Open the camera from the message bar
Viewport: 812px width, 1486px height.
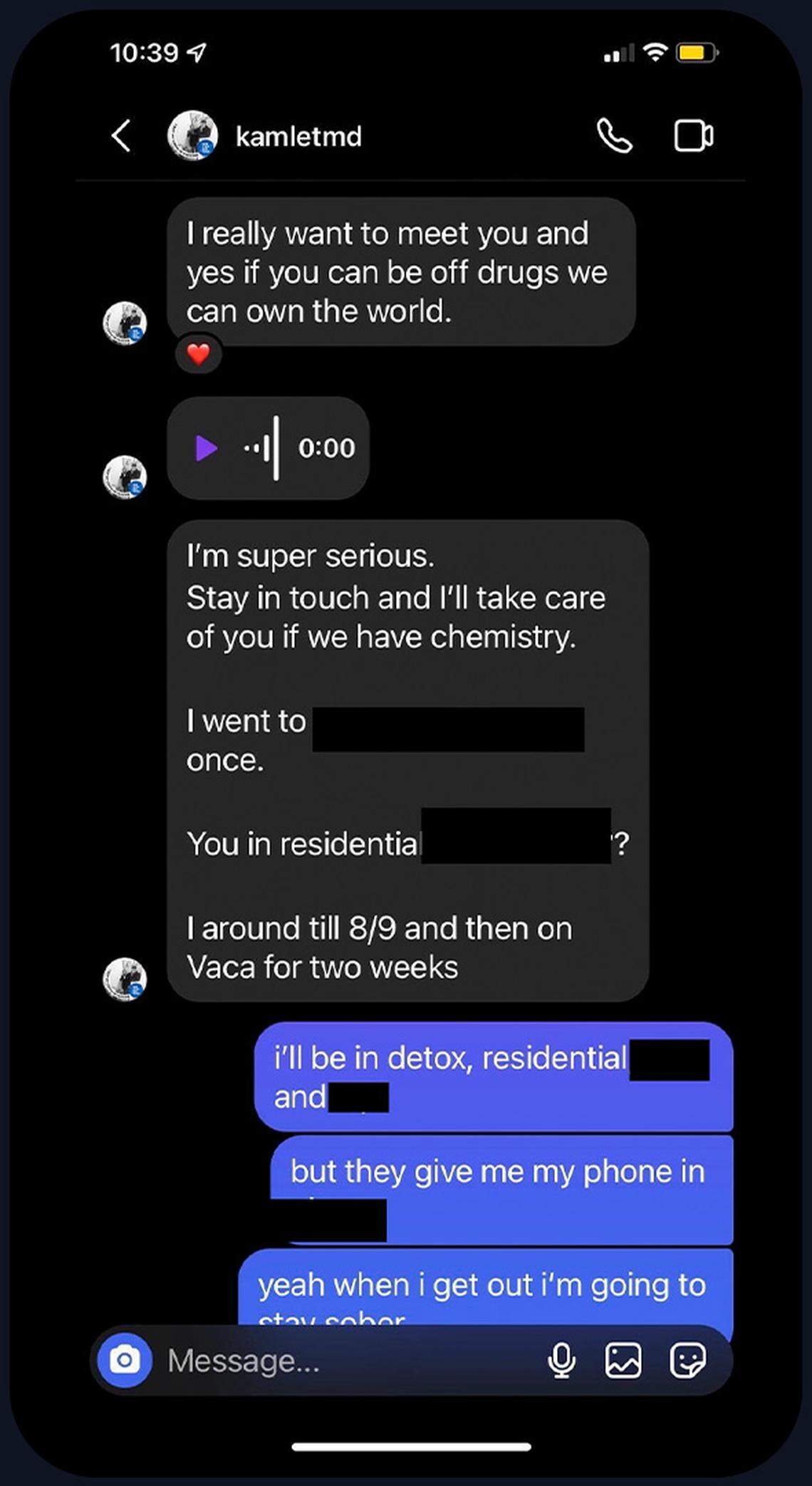pos(125,1361)
